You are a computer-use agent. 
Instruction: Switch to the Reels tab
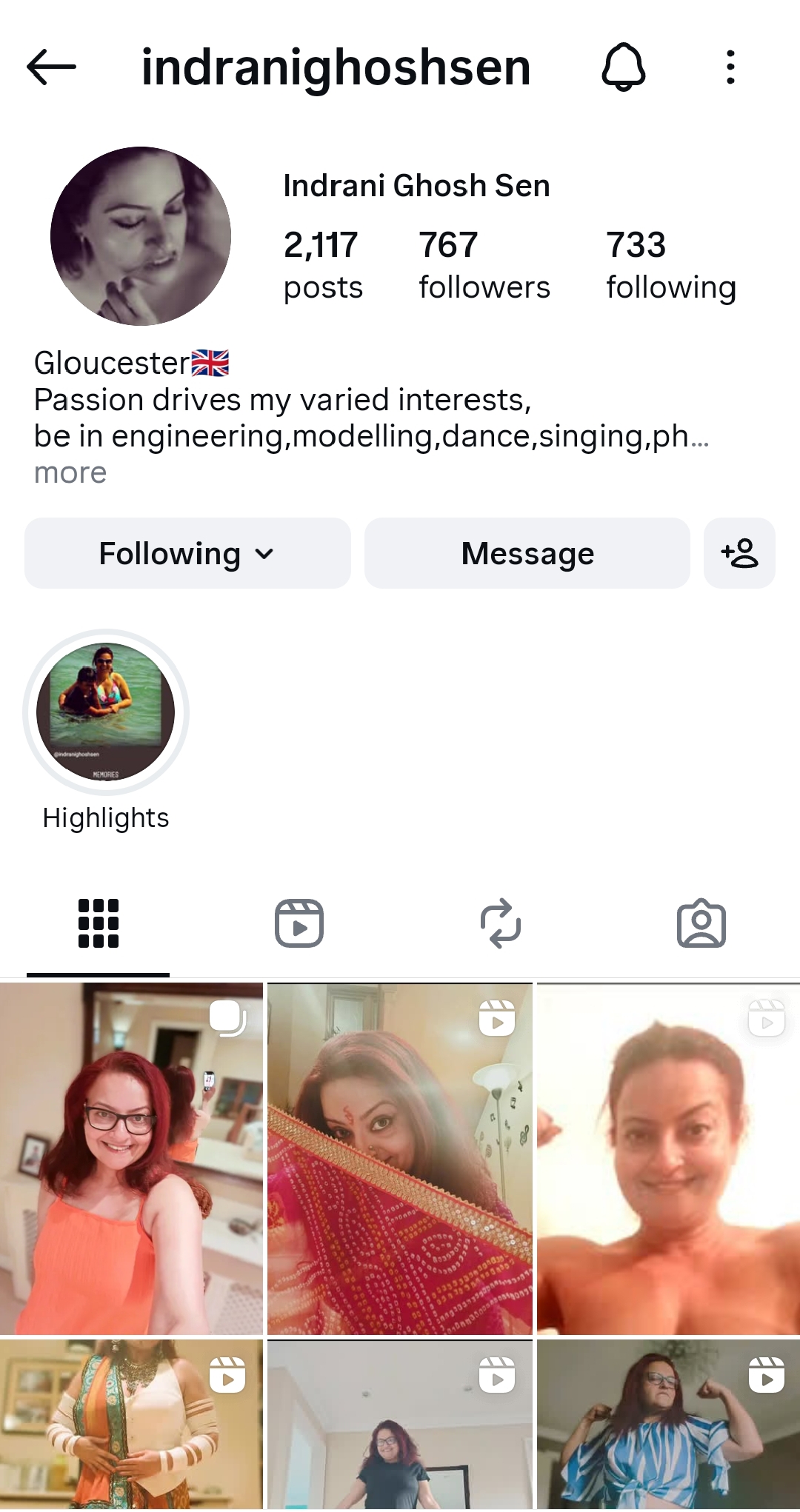[299, 923]
